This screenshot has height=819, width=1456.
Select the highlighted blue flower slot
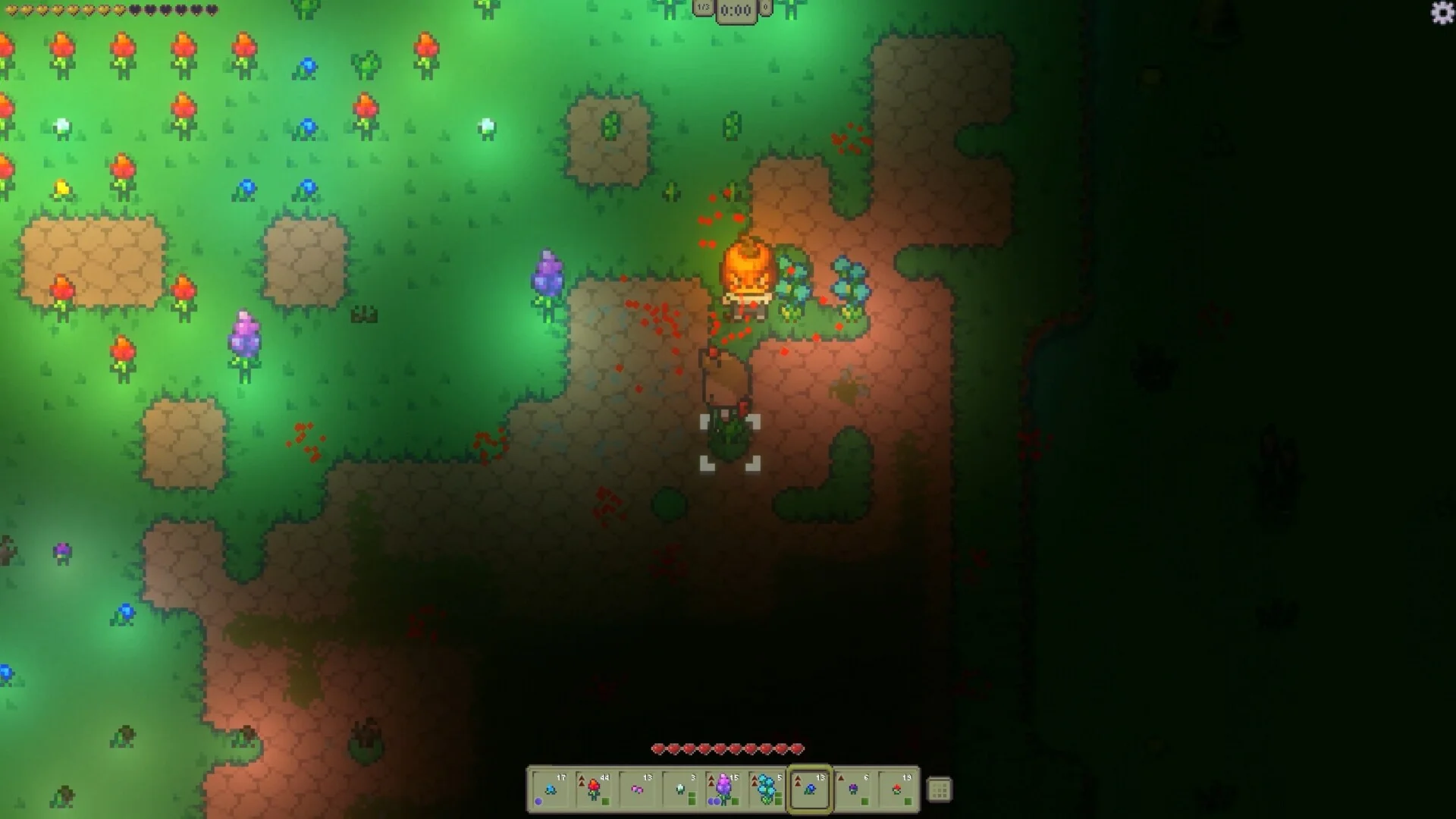[x=810, y=789]
